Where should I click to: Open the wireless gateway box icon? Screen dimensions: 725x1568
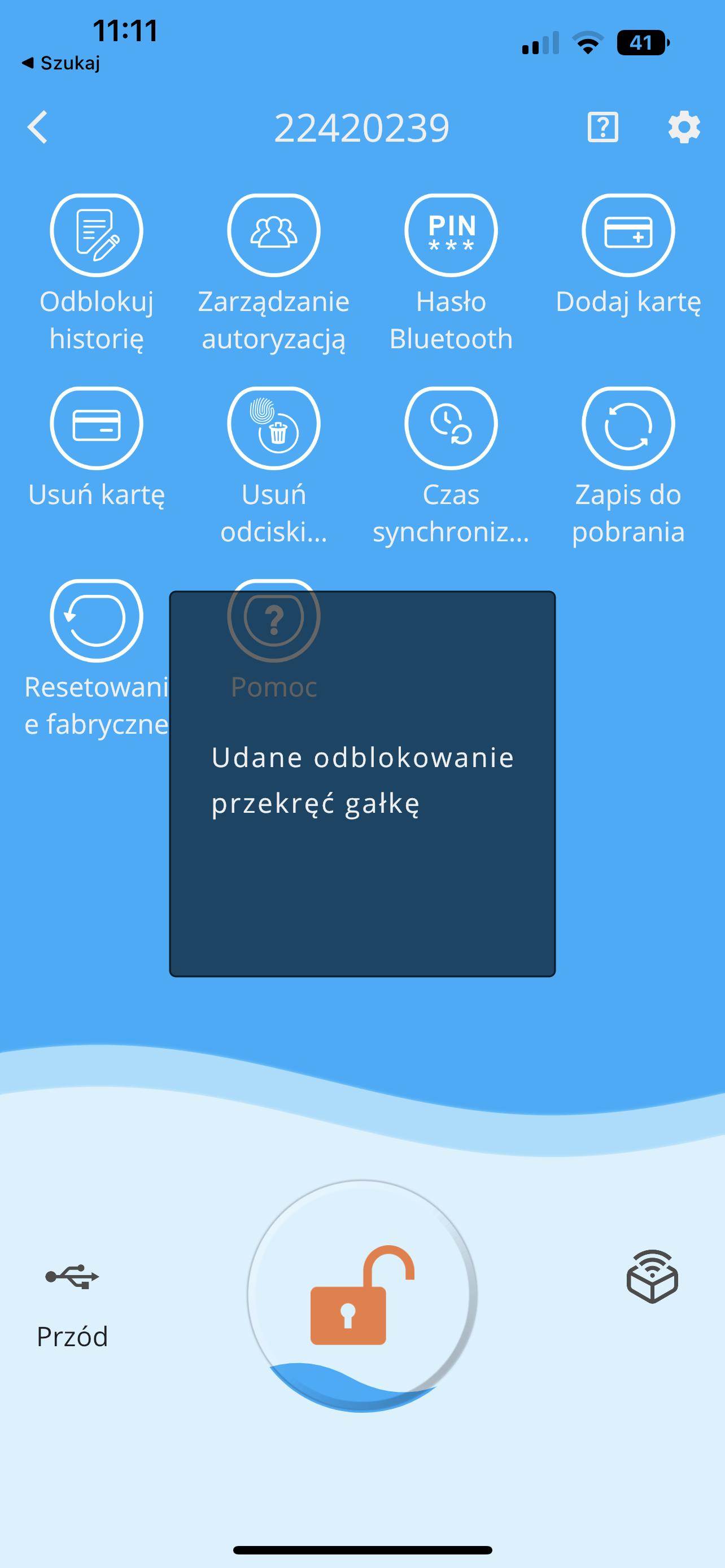pos(652,1276)
